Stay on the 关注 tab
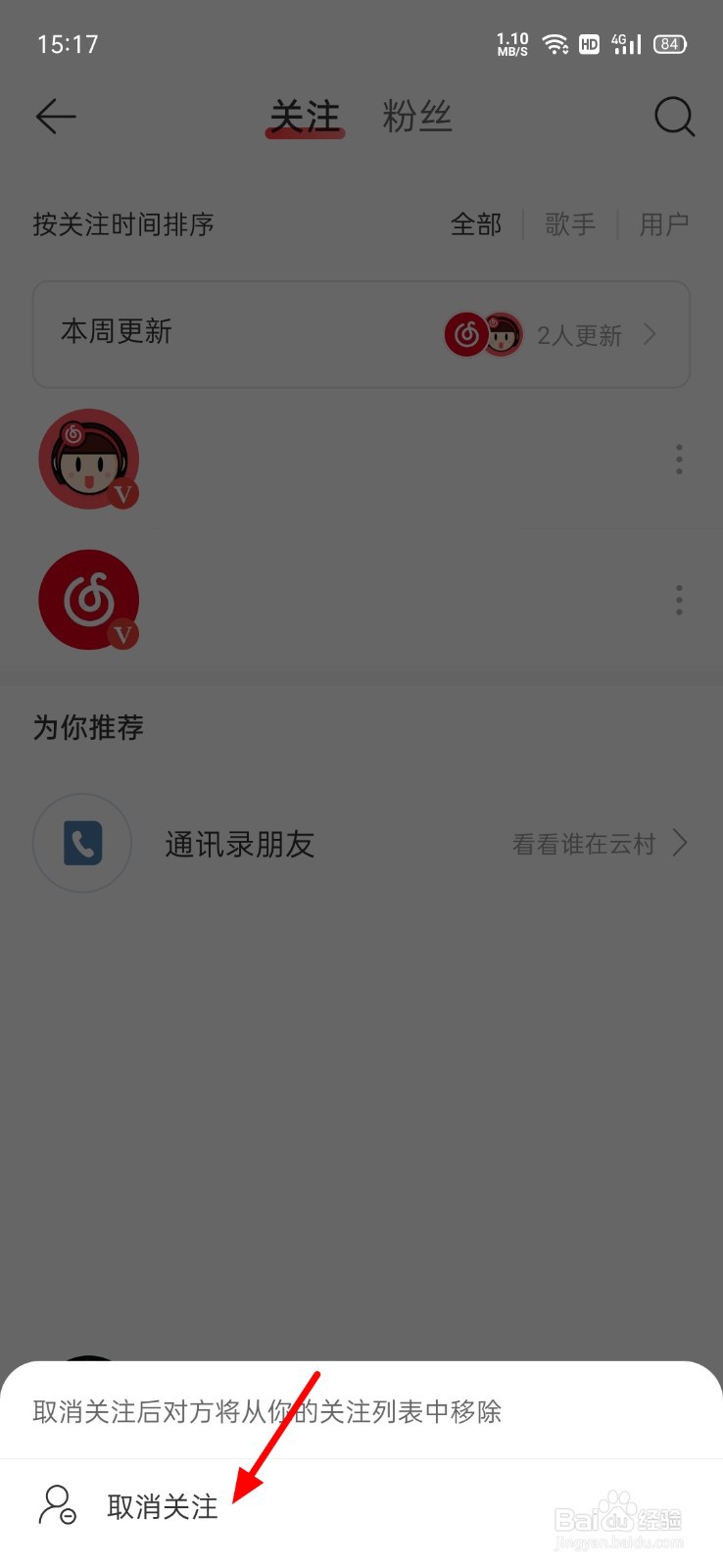The image size is (723, 1568). [x=304, y=116]
